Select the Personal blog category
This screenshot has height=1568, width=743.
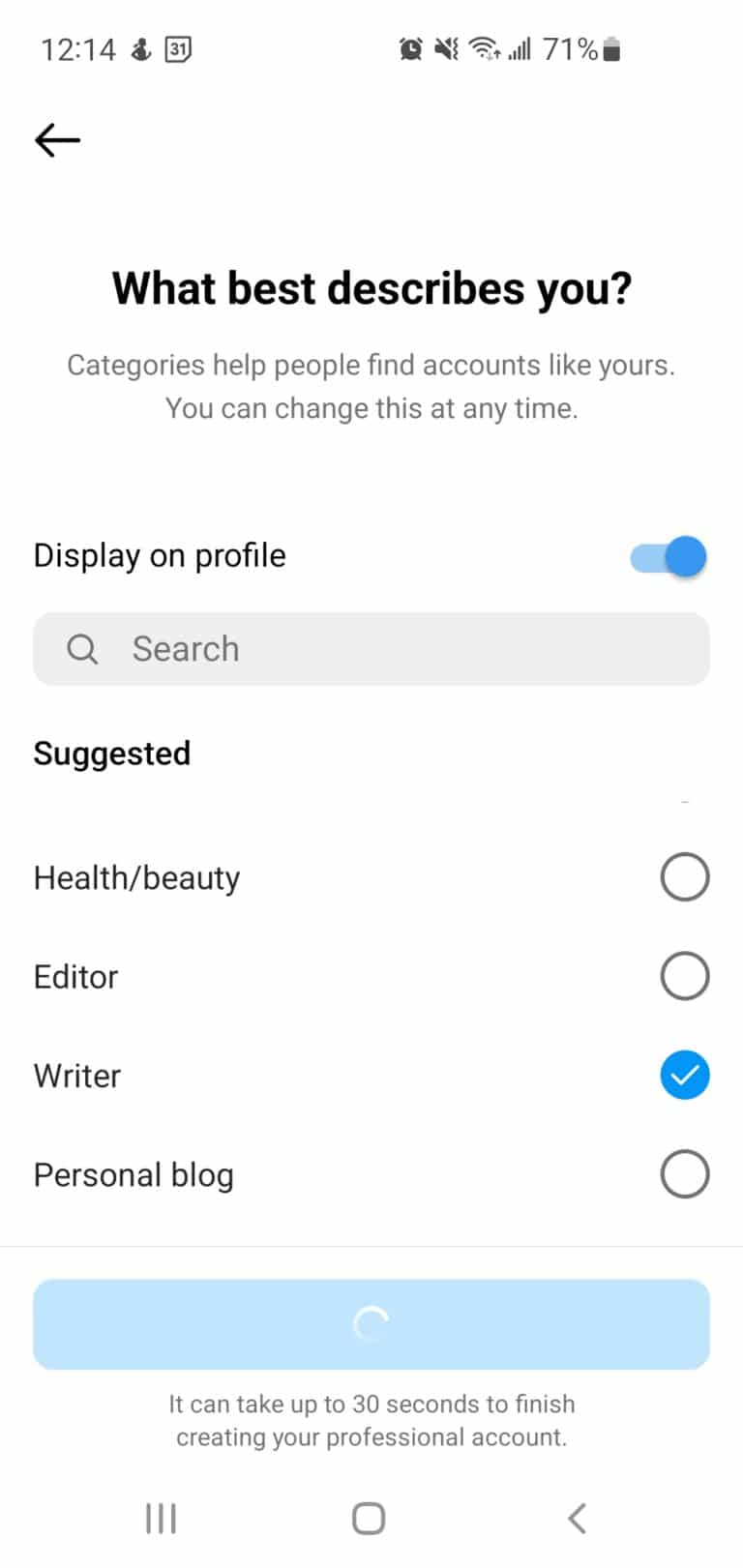coord(684,1174)
